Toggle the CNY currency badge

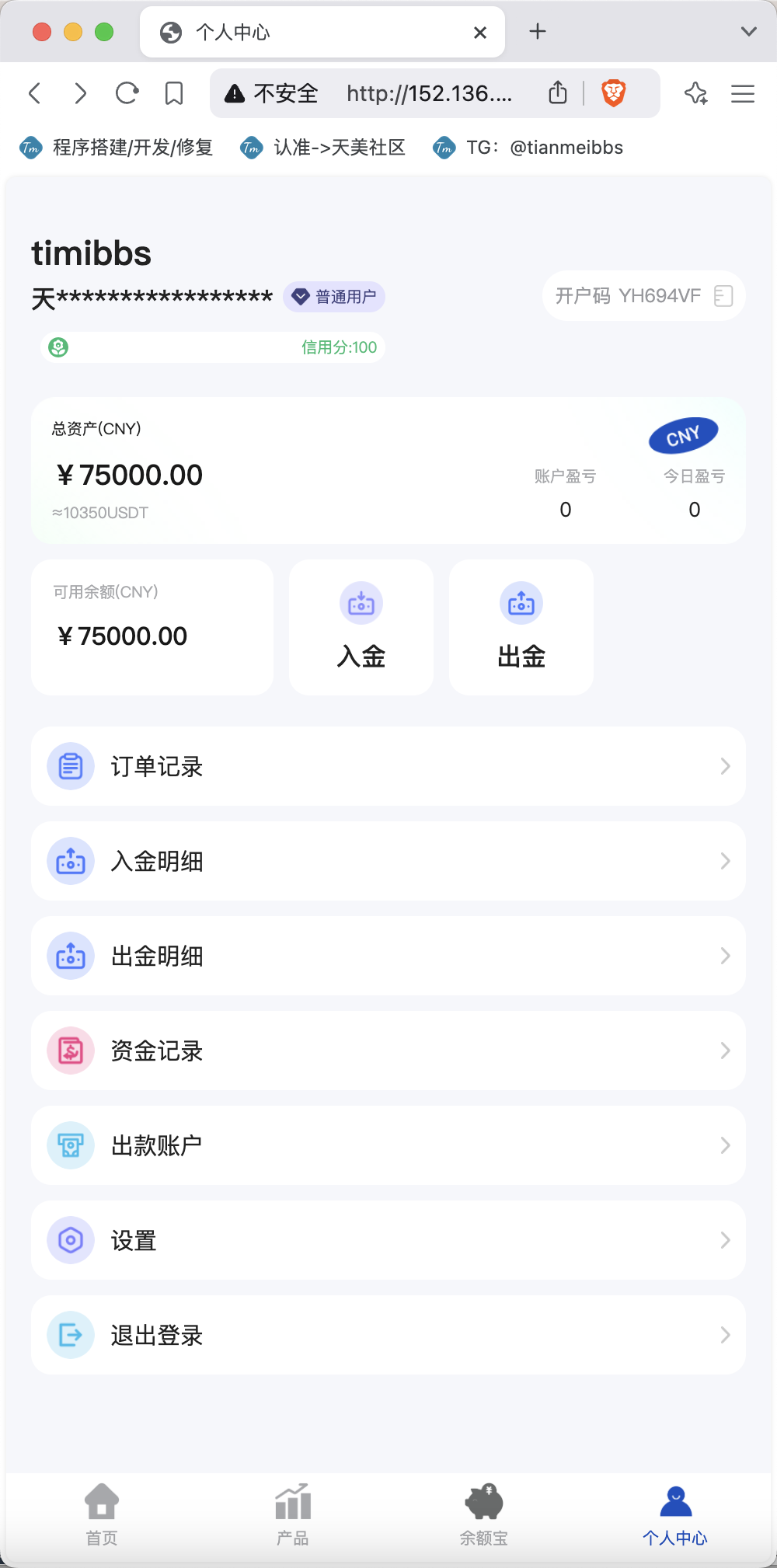[684, 436]
